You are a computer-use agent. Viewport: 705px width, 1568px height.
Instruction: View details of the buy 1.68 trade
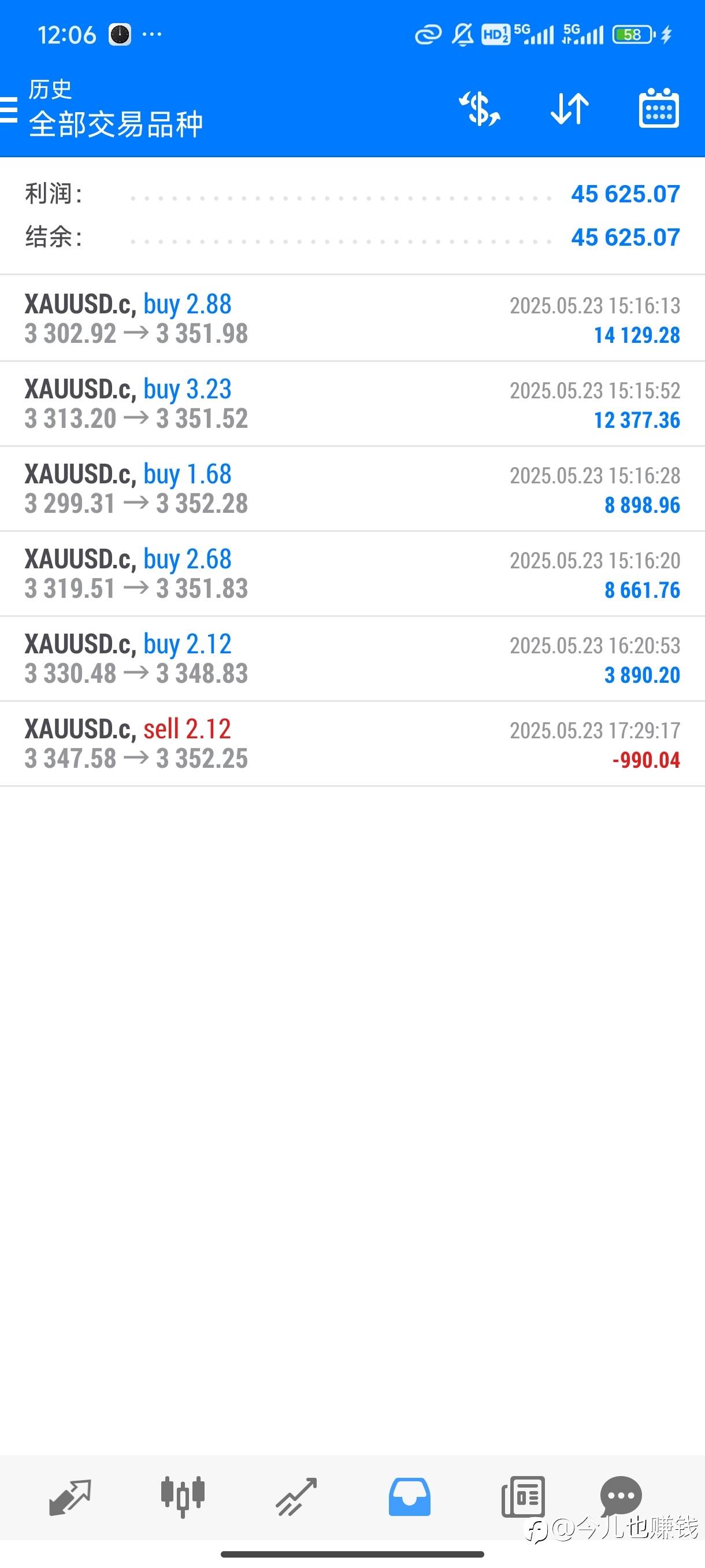352,489
